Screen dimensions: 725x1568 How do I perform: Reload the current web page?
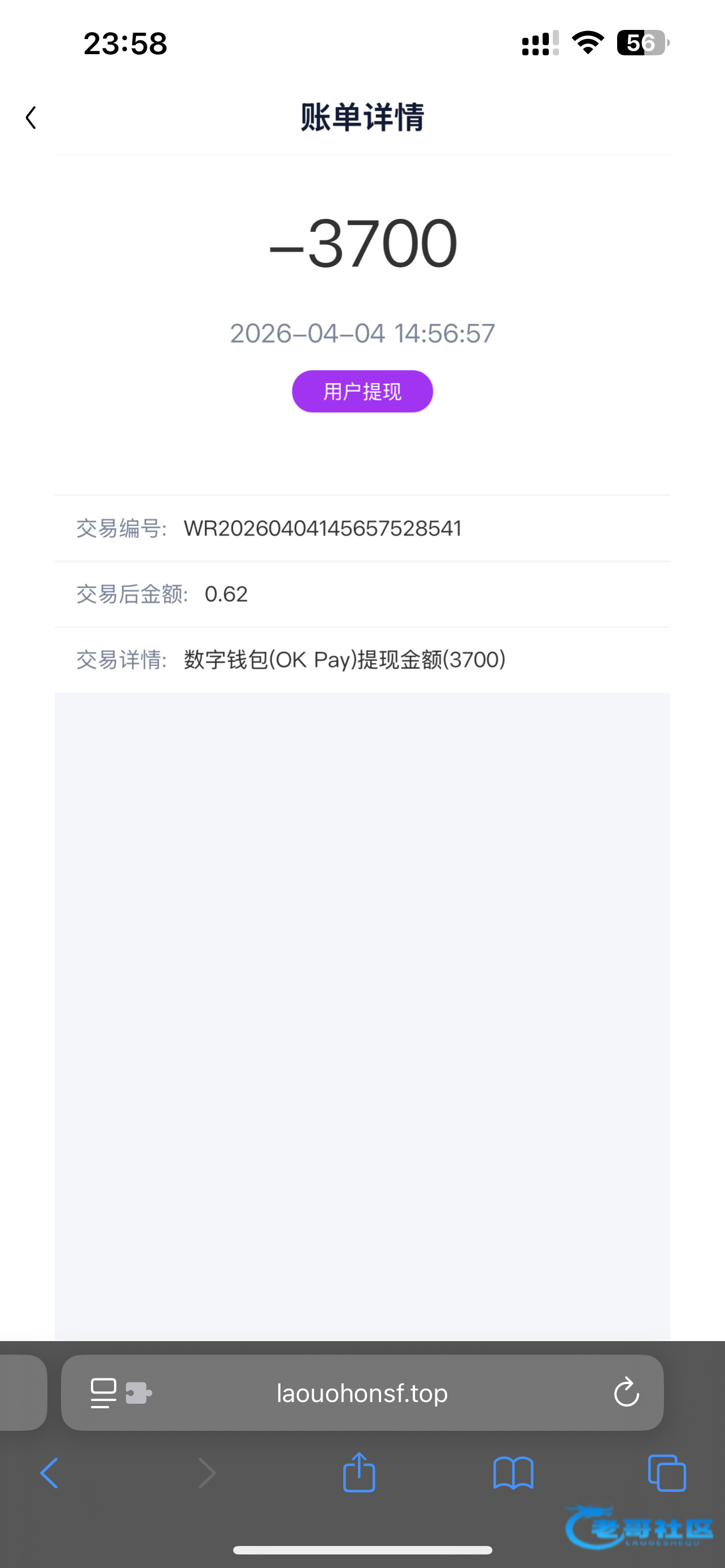click(626, 1393)
